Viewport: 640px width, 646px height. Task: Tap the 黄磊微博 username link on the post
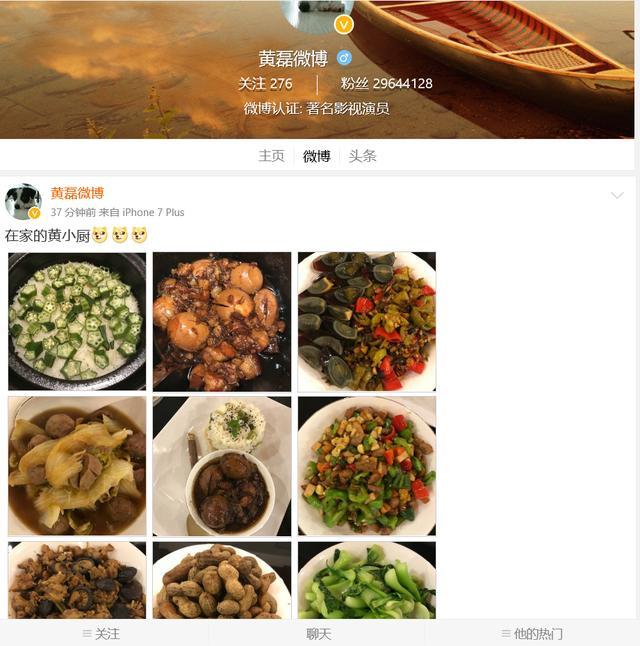pos(77,193)
